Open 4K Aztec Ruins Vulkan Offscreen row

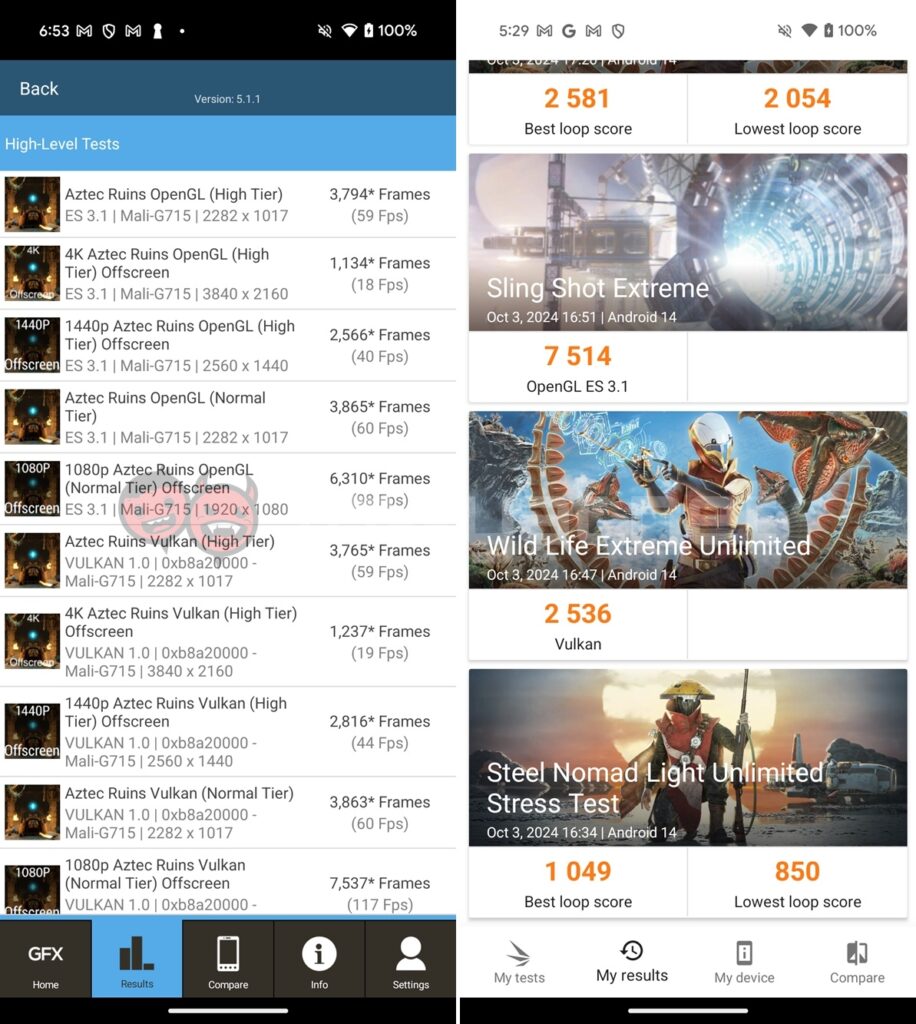[228, 641]
